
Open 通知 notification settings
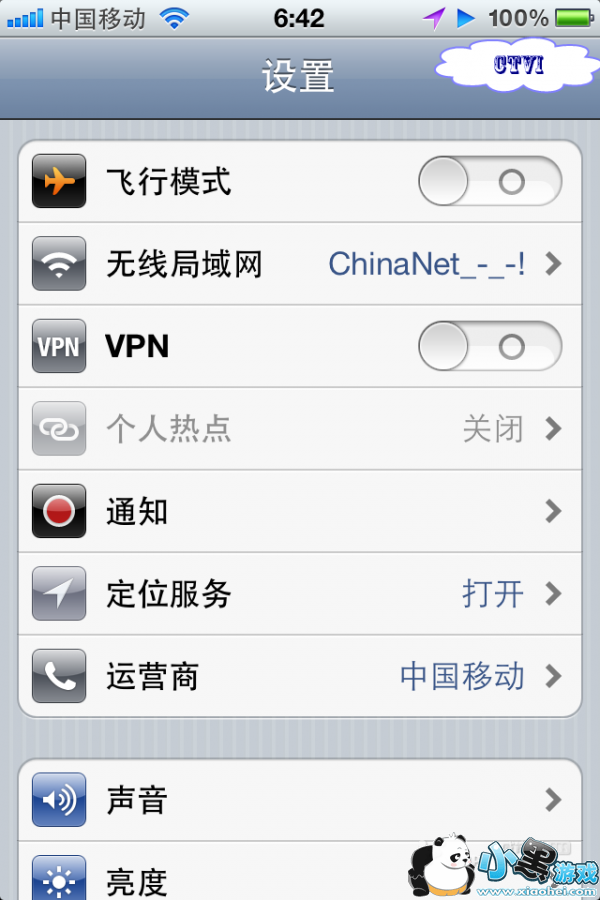click(300, 512)
